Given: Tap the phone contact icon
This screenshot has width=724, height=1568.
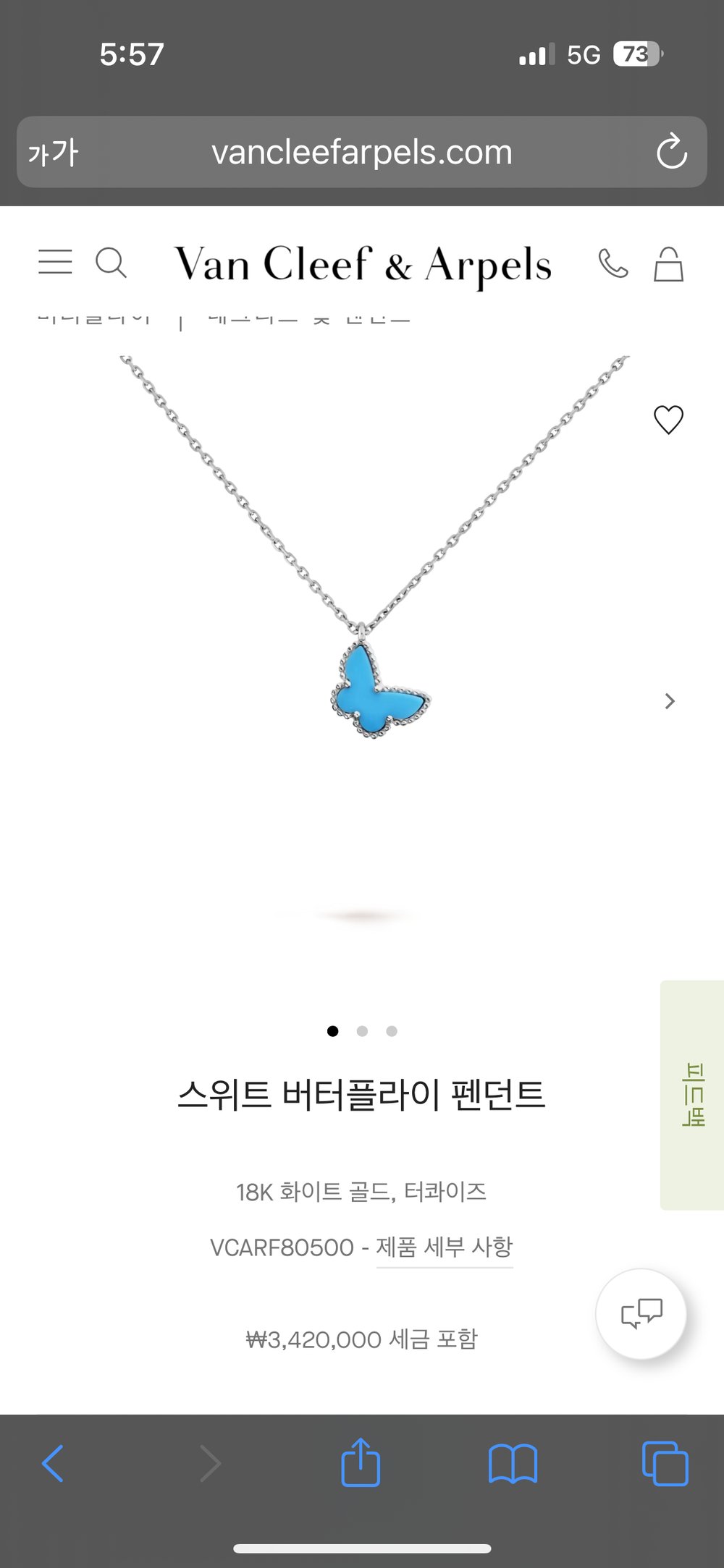Looking at the screenshot, I should (613, 263).
